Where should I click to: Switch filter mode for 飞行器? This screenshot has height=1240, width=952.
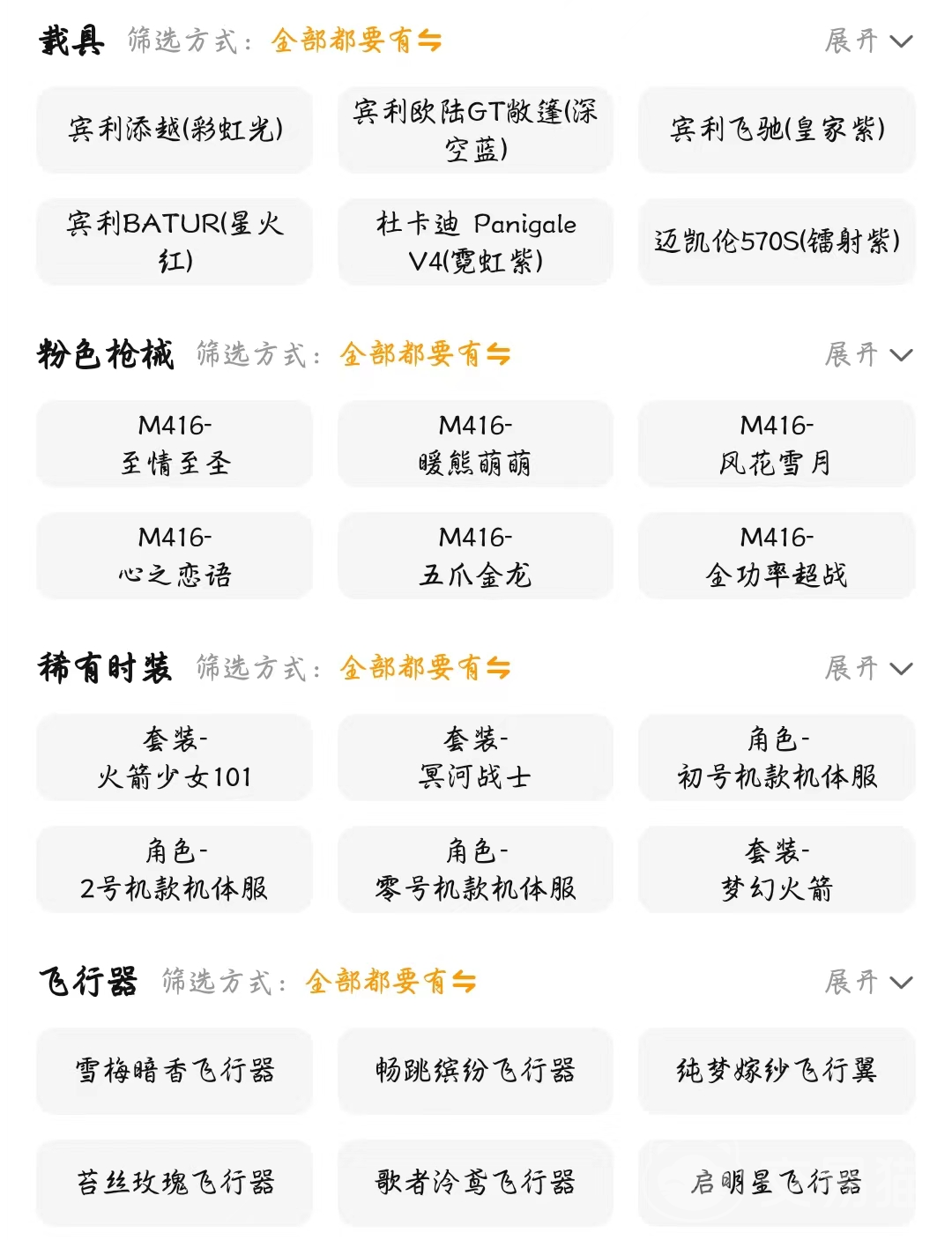(x=390, y=982)
